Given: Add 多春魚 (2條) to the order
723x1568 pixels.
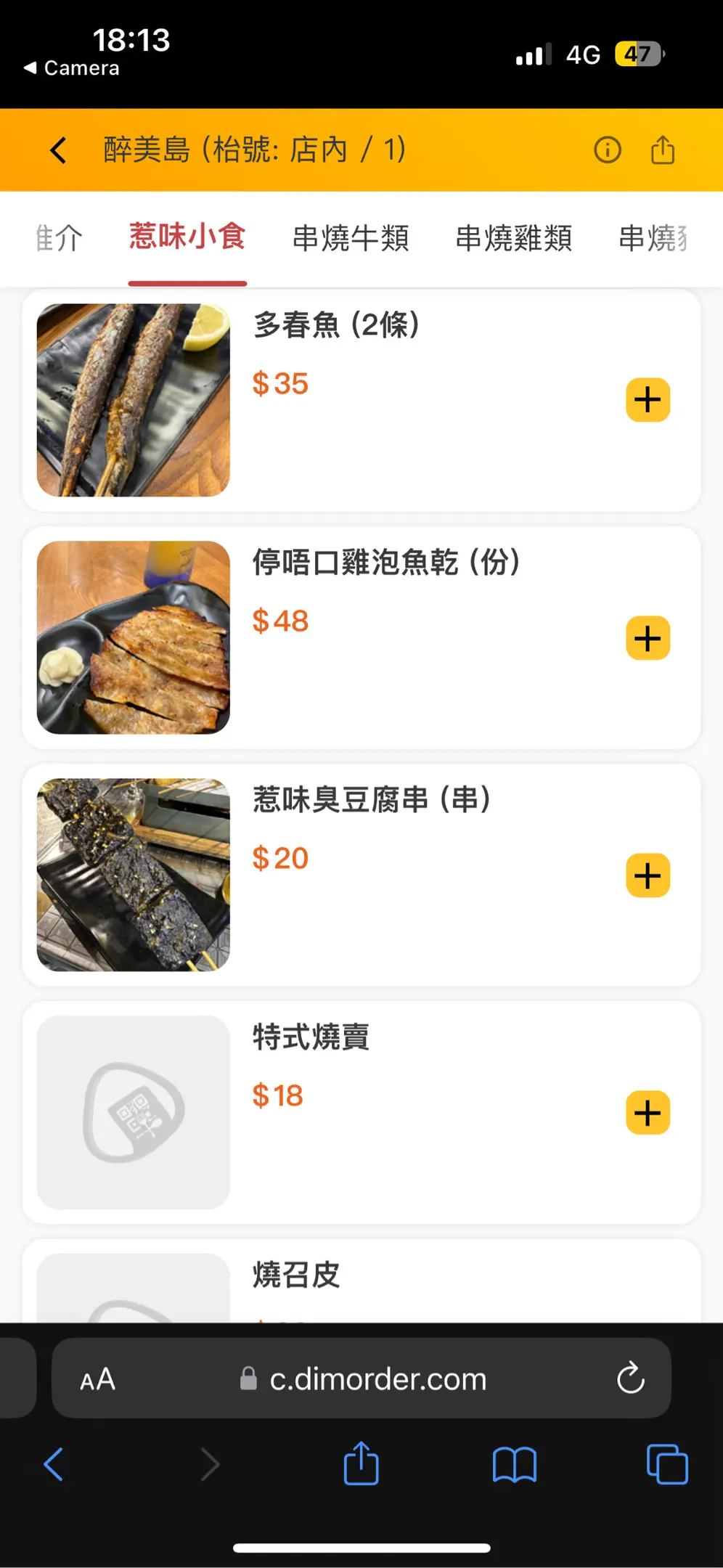Looking at the screenshot, I should pos(648,400).
